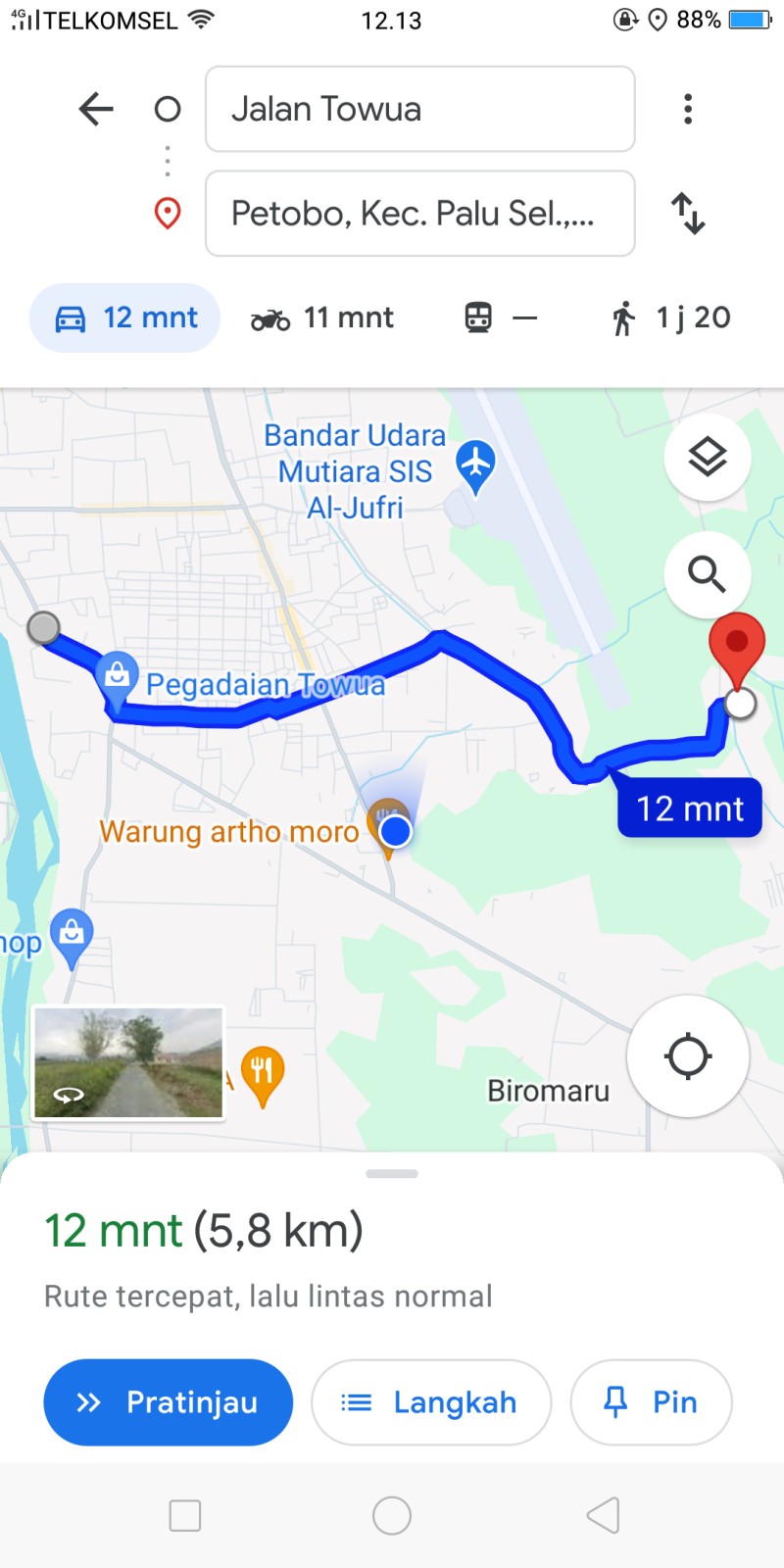Open Bandar Udara Mutiara SIS Al-Jufri marker
Screen dimensions: 784x1568
pos(475,466)
